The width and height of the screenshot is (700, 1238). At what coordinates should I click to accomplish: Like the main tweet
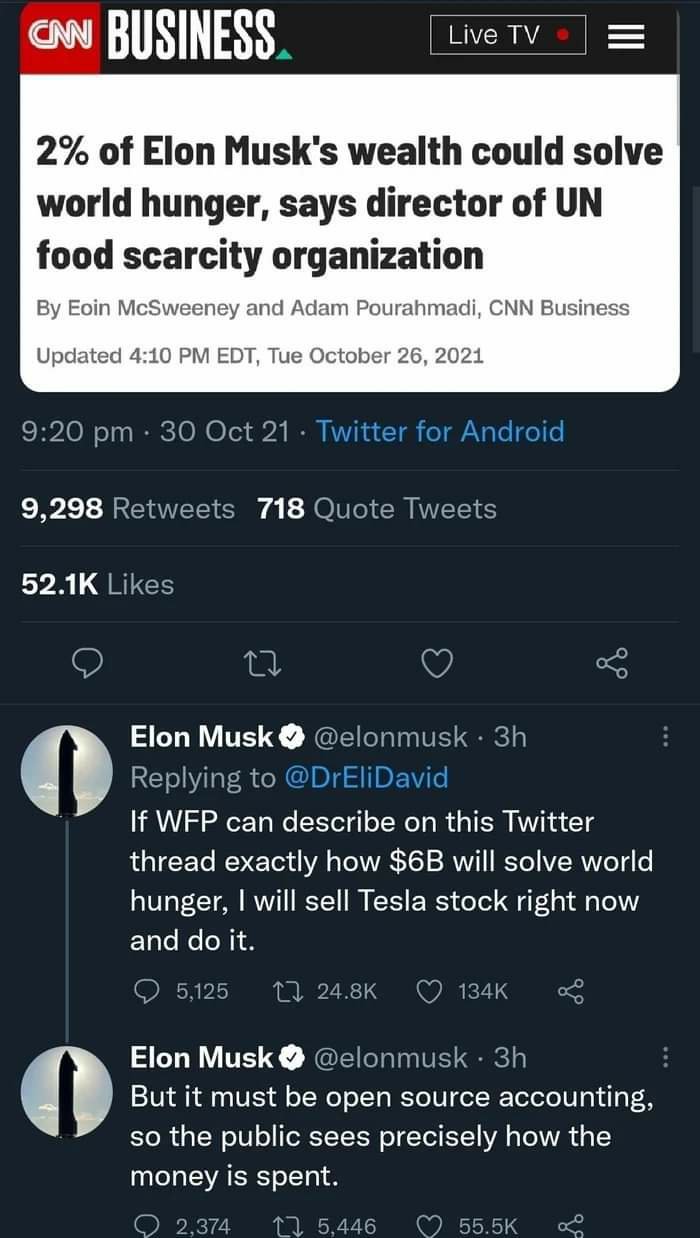coord(437,662)
